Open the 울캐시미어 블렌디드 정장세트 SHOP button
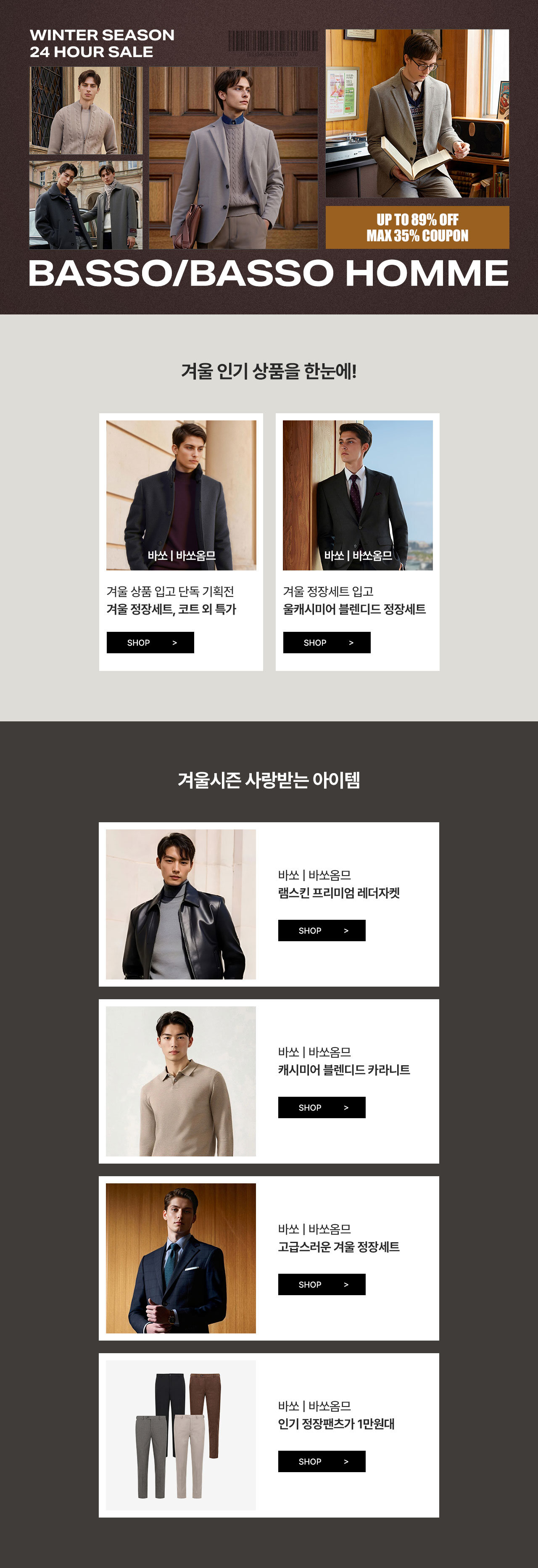 click(327, 642)
